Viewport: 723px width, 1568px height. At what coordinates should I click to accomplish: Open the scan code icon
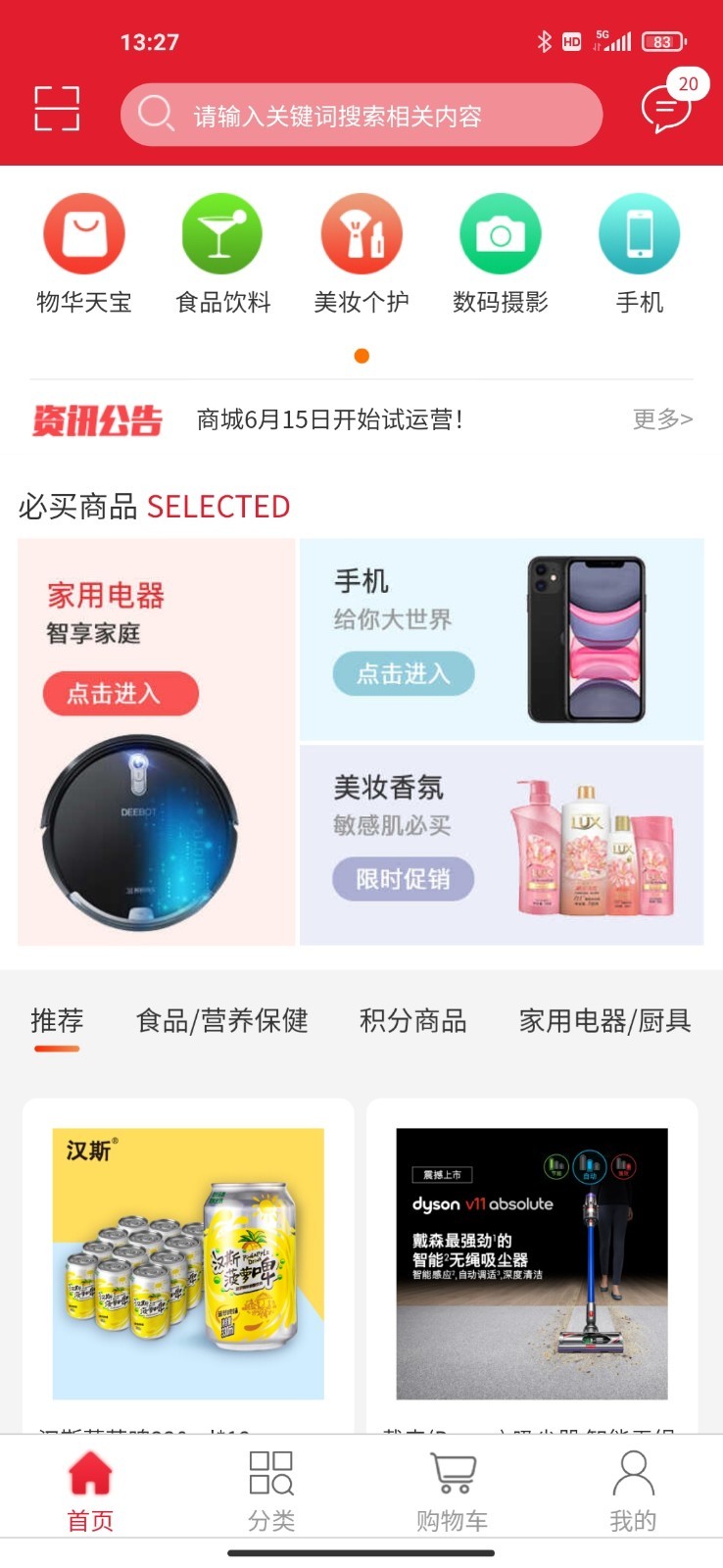click(57, 109)
